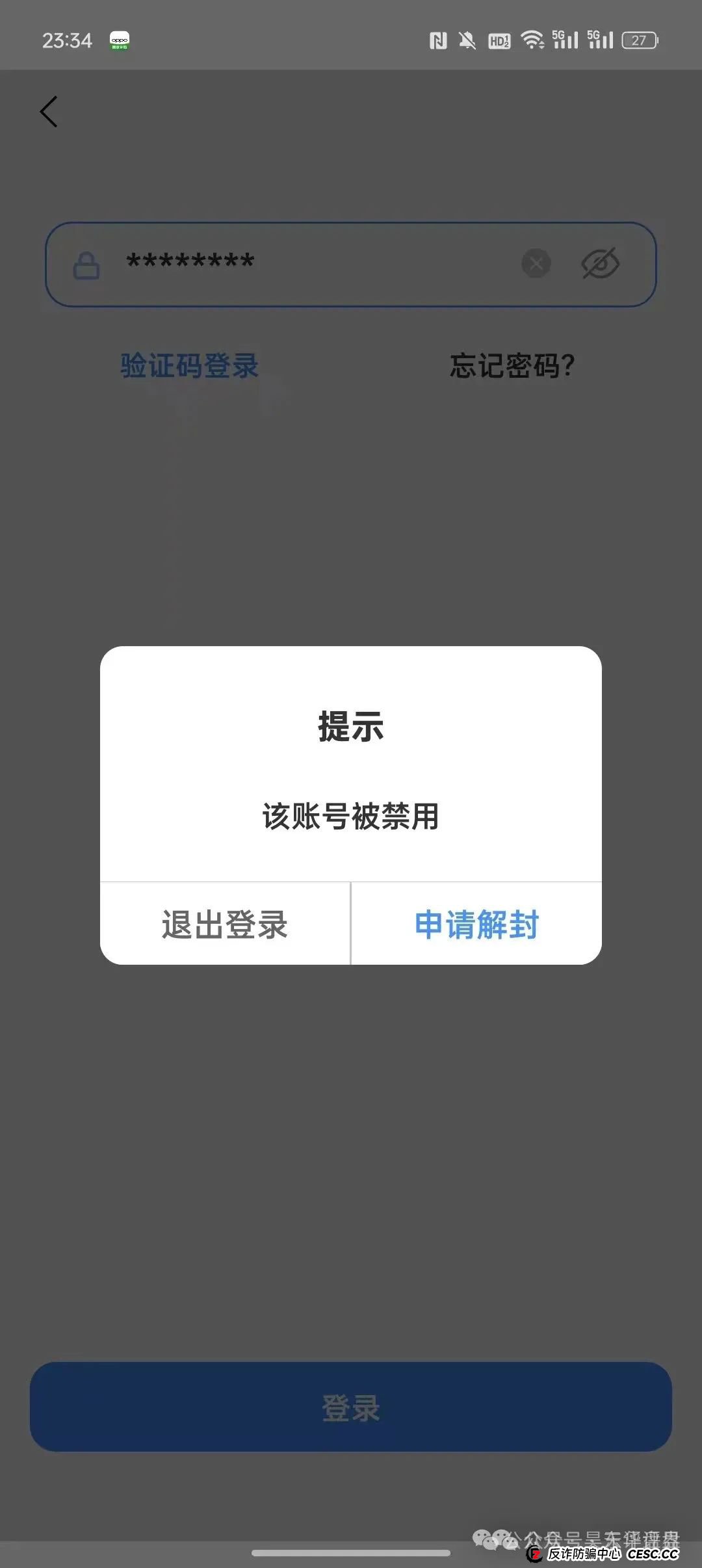Open 忘记密码 password recovery

513,365
